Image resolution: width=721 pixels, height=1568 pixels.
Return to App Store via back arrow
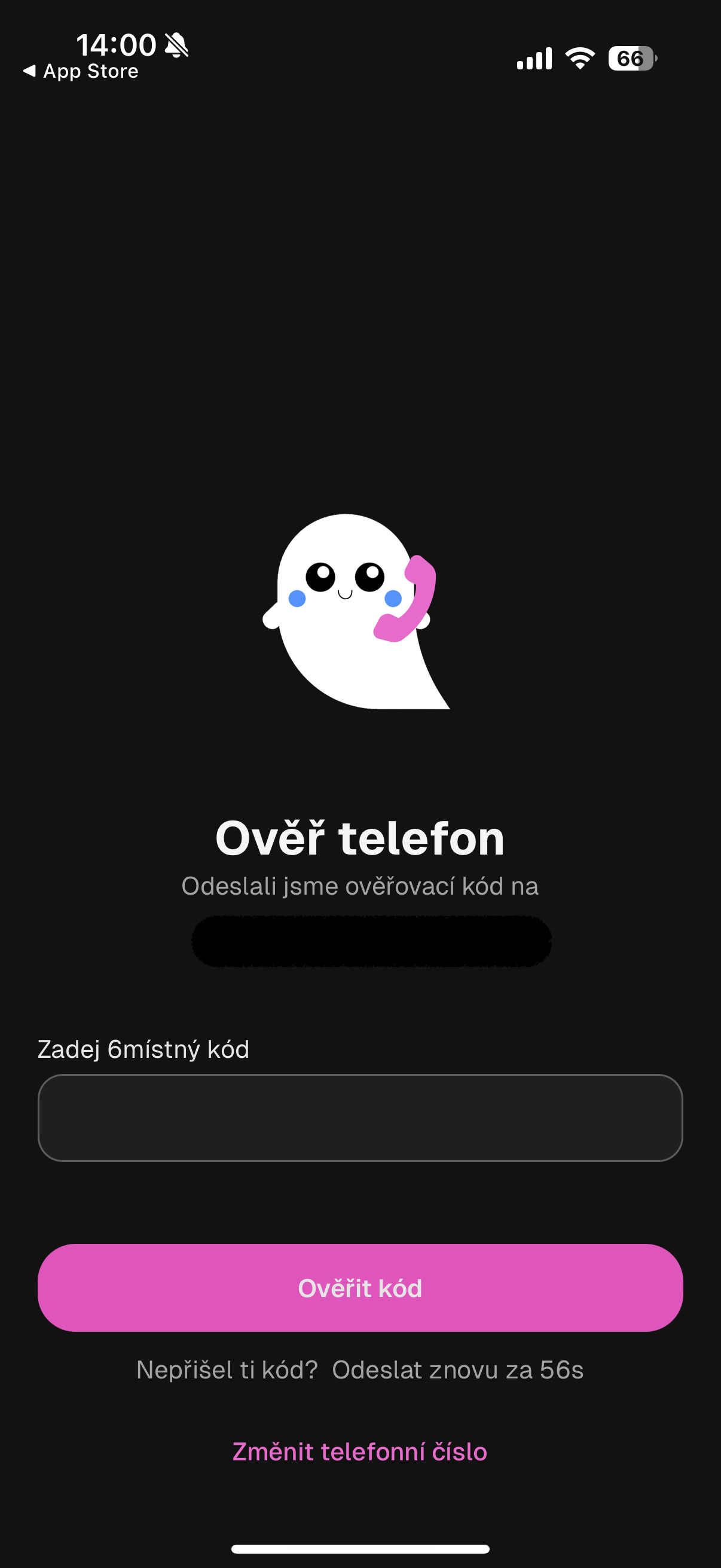(80, 71)
